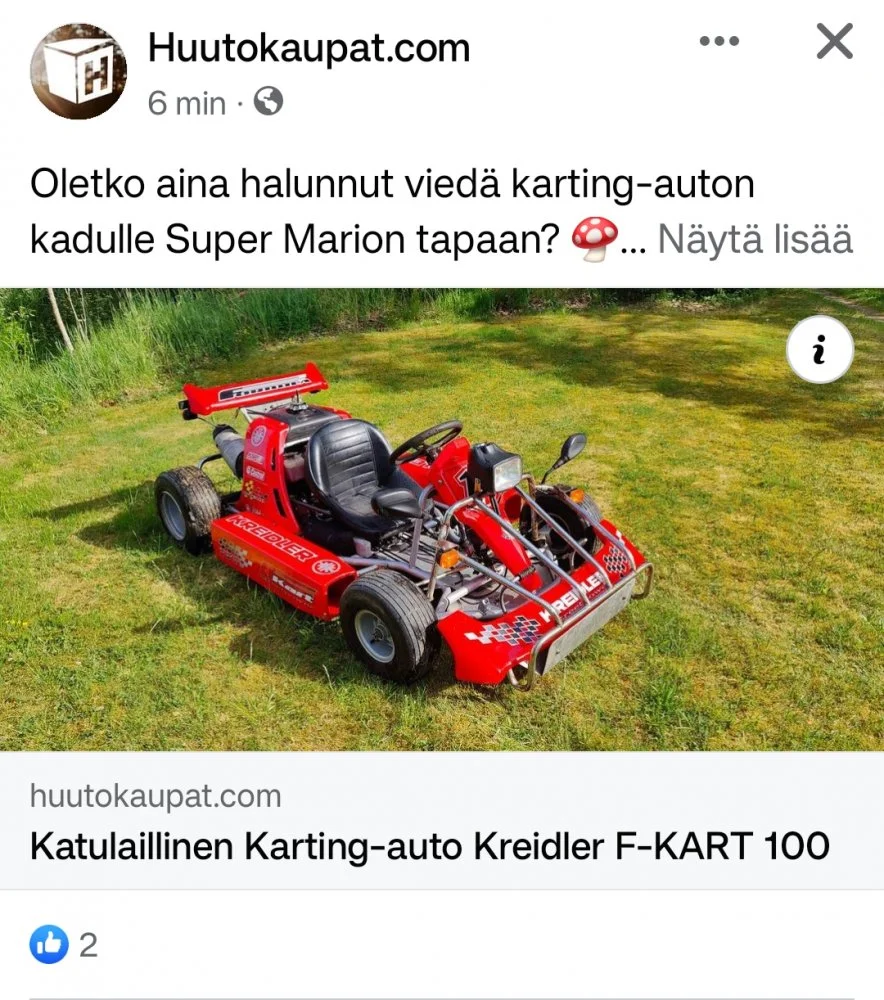View who reacted with a like
This screenshot has height=1000, width=884.
(x=50, y=944)
